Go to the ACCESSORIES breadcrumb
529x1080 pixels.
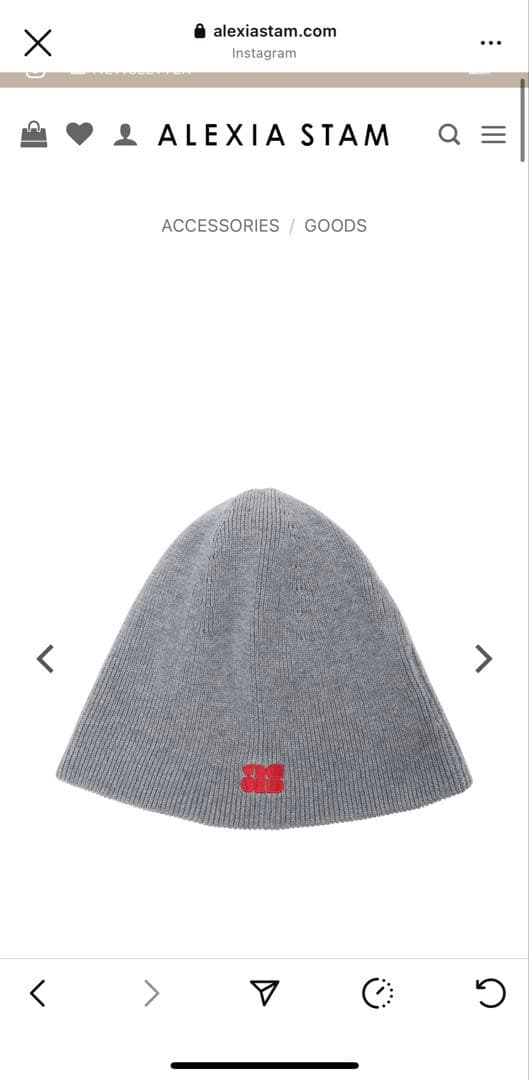(x=220, y=226)
